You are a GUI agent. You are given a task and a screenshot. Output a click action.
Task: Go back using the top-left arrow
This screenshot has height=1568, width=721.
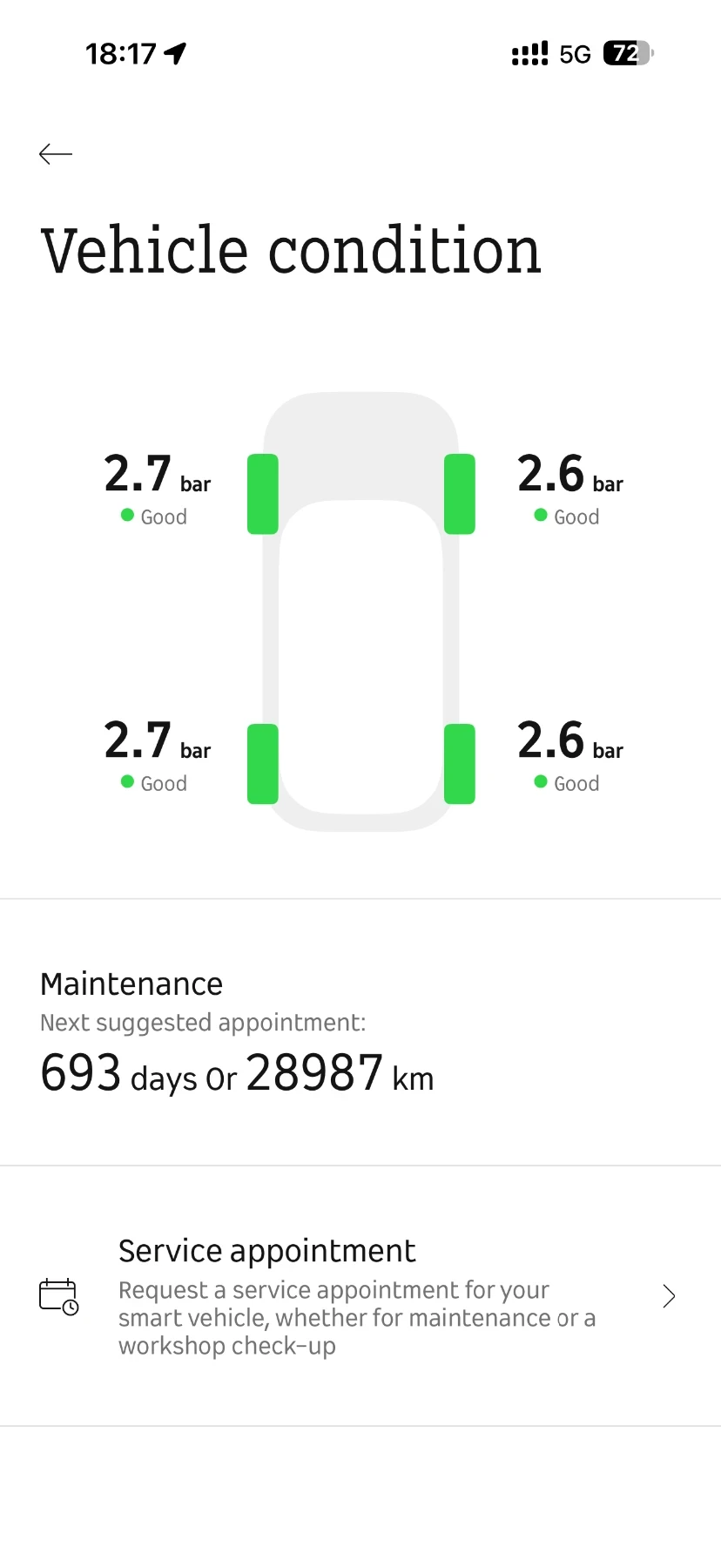coord(56,154)
